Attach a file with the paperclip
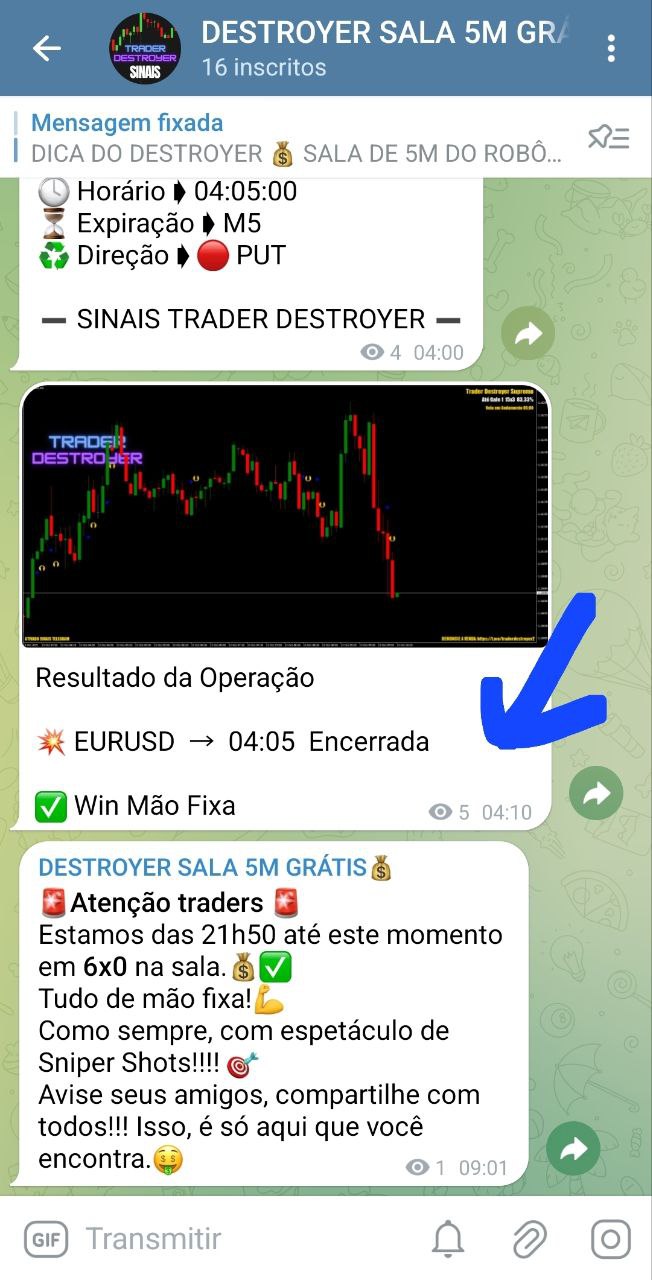 pyautogui.click(x=529, y=1240)
